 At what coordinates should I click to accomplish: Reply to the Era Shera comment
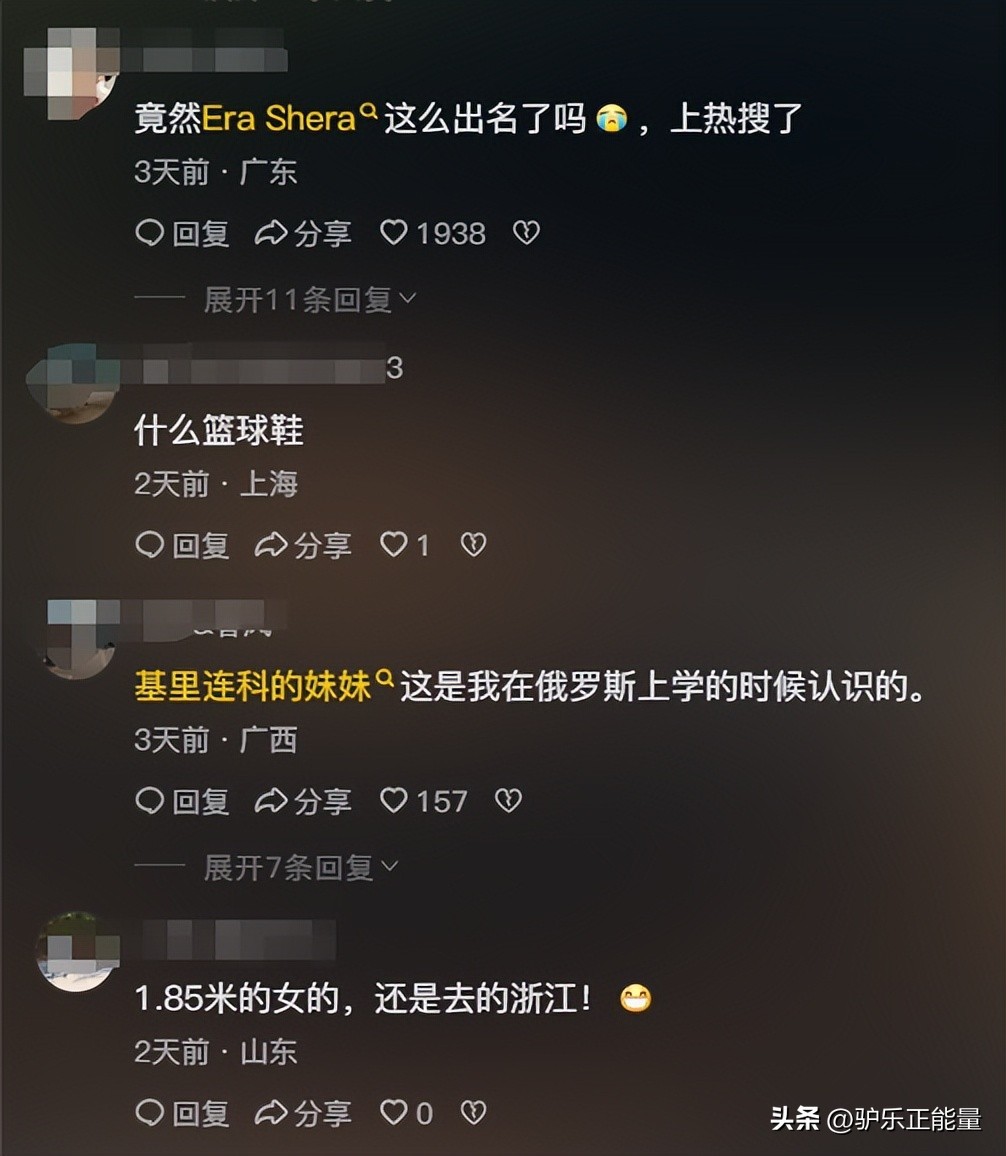182,233
